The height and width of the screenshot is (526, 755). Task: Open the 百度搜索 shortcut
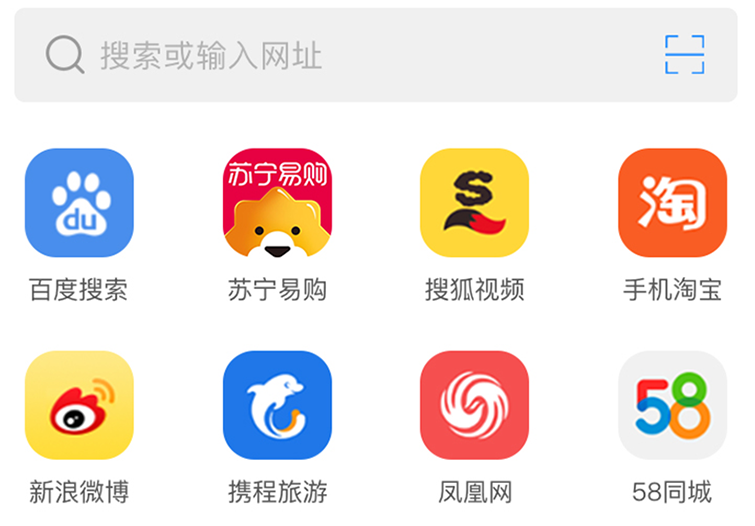[79, 203]
